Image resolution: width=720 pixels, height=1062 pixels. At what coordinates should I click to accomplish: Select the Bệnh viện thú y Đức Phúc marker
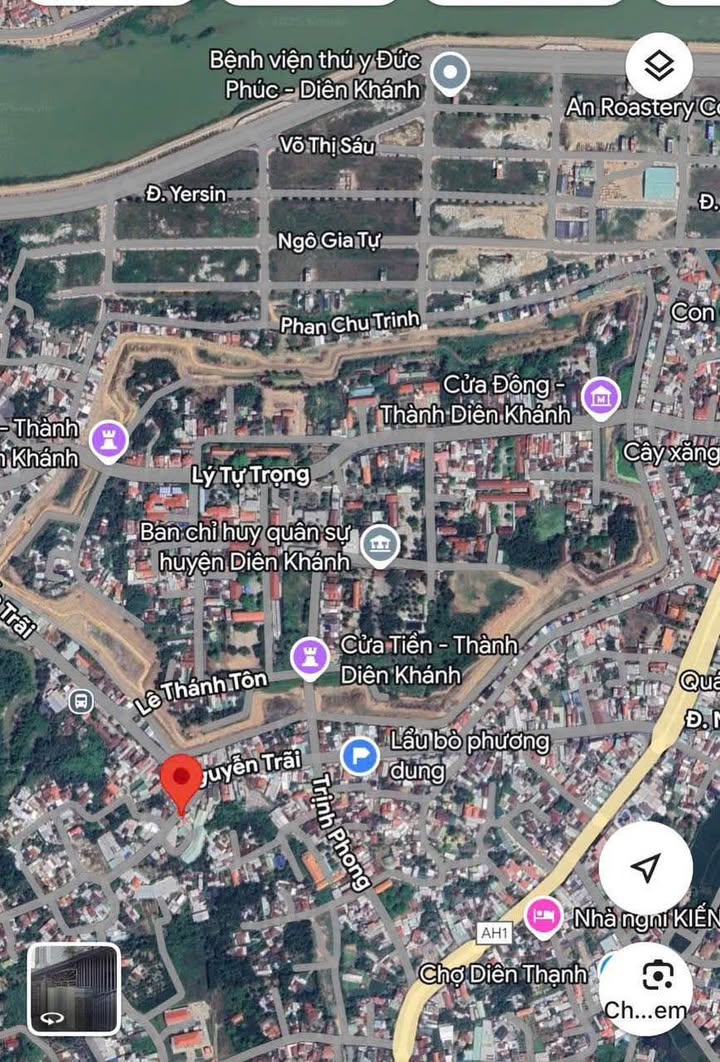coord(451,73)
